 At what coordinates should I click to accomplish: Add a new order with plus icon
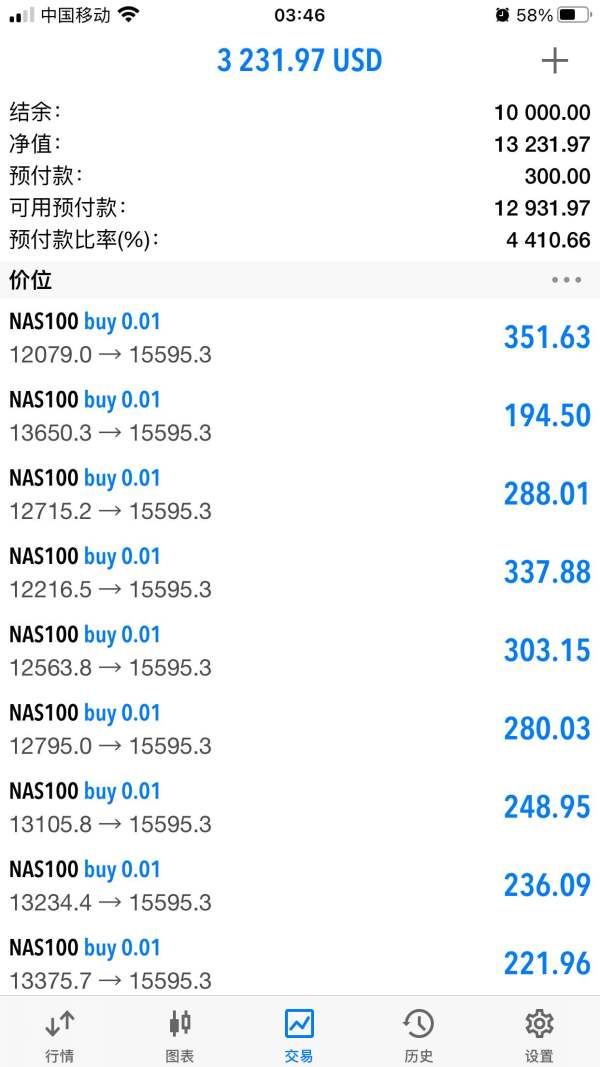tap(554, 61)
